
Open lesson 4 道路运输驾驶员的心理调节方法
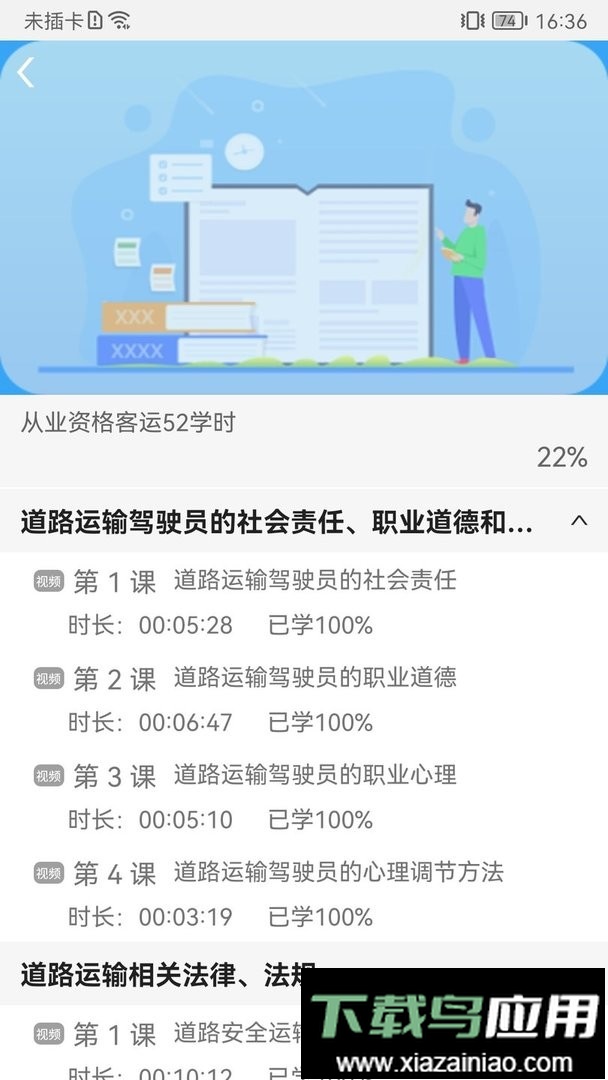(338, 872)
